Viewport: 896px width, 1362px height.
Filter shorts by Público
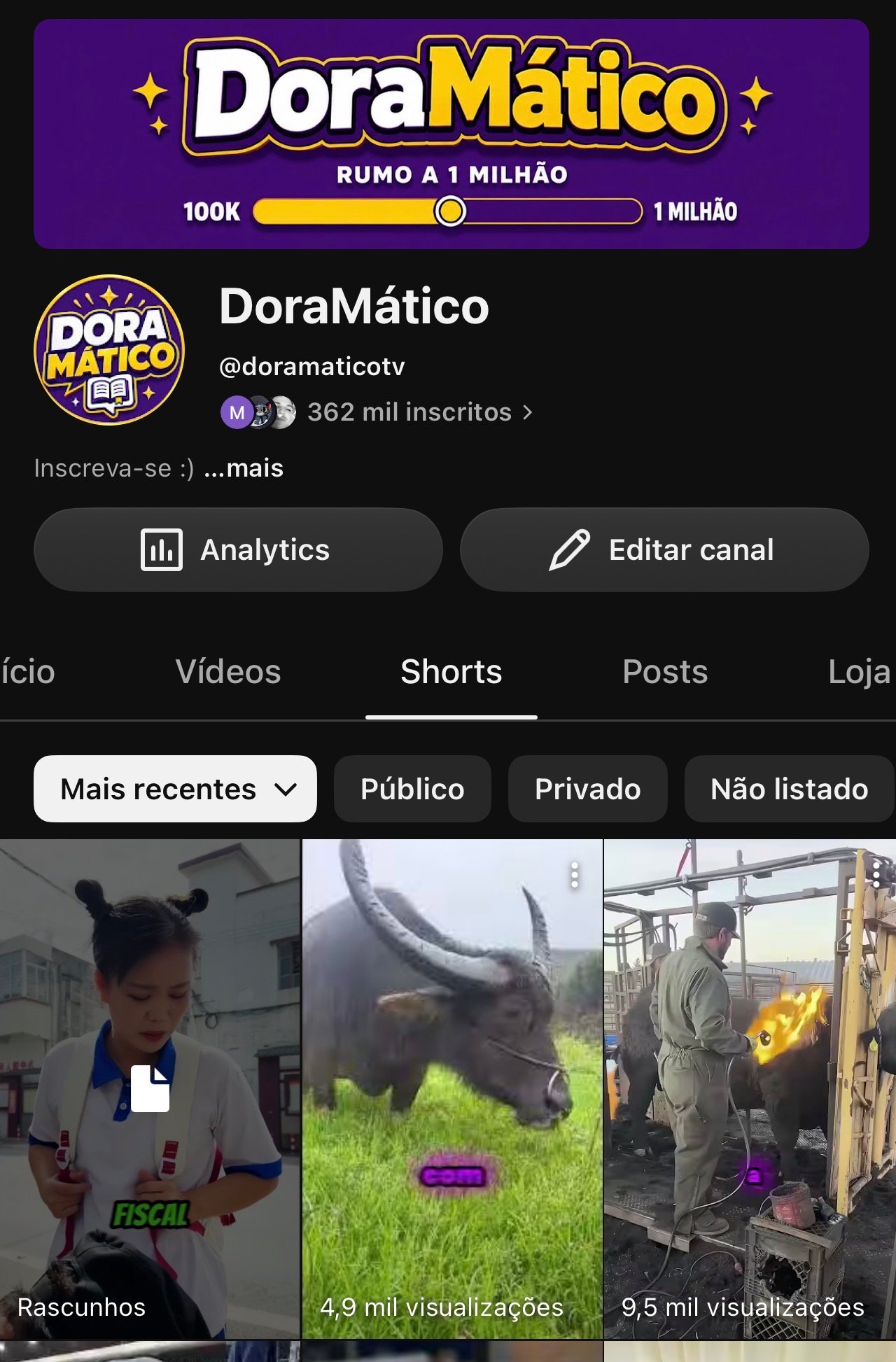412,789
